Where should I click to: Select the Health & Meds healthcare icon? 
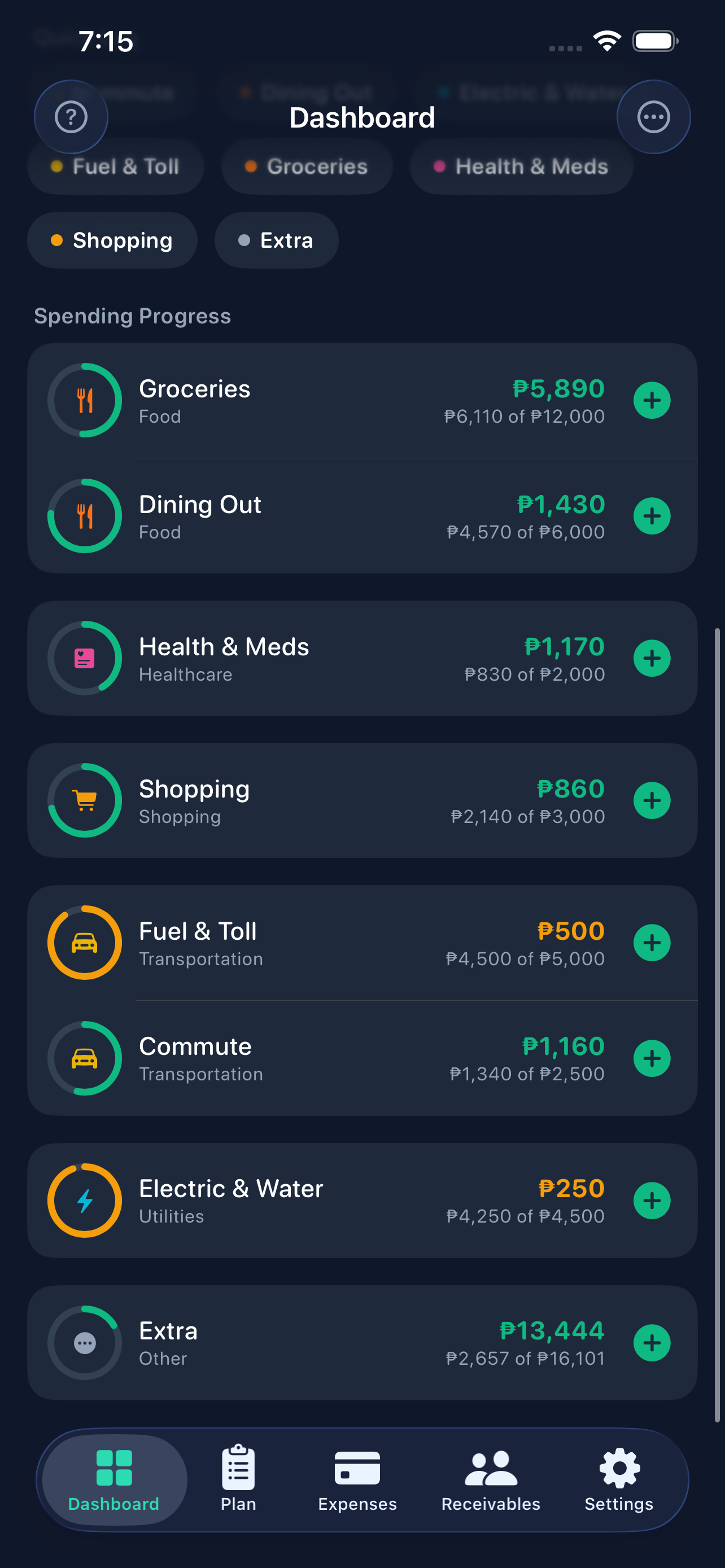[86, 658]
